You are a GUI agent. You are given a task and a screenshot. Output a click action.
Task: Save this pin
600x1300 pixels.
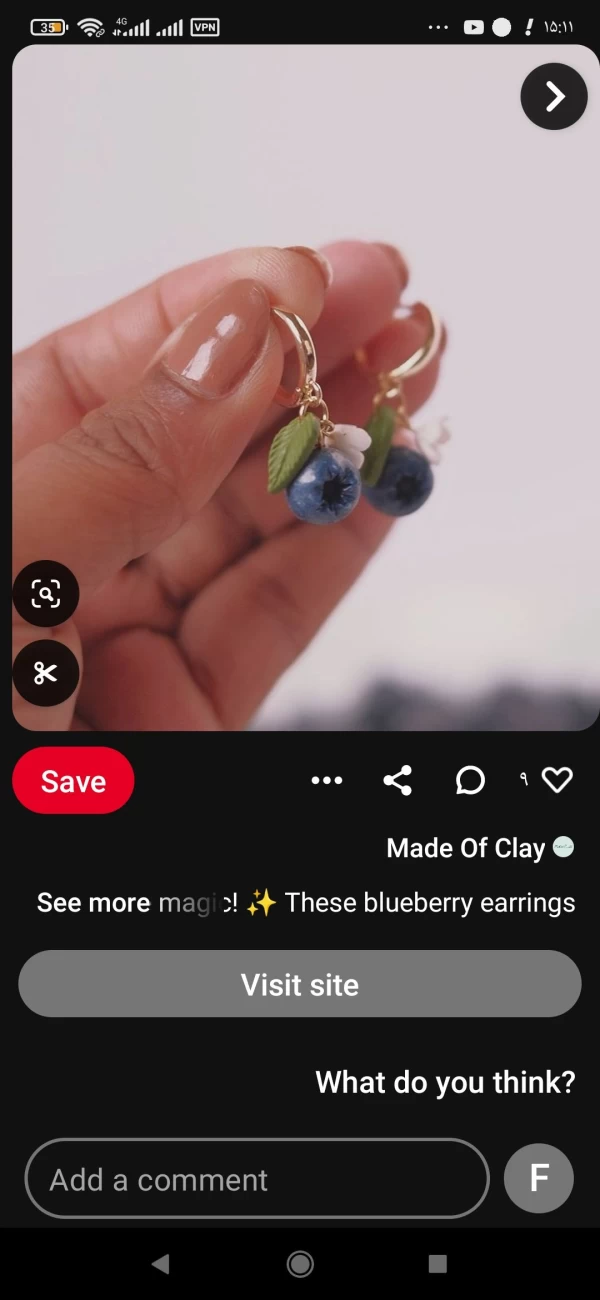pos(73,781)
